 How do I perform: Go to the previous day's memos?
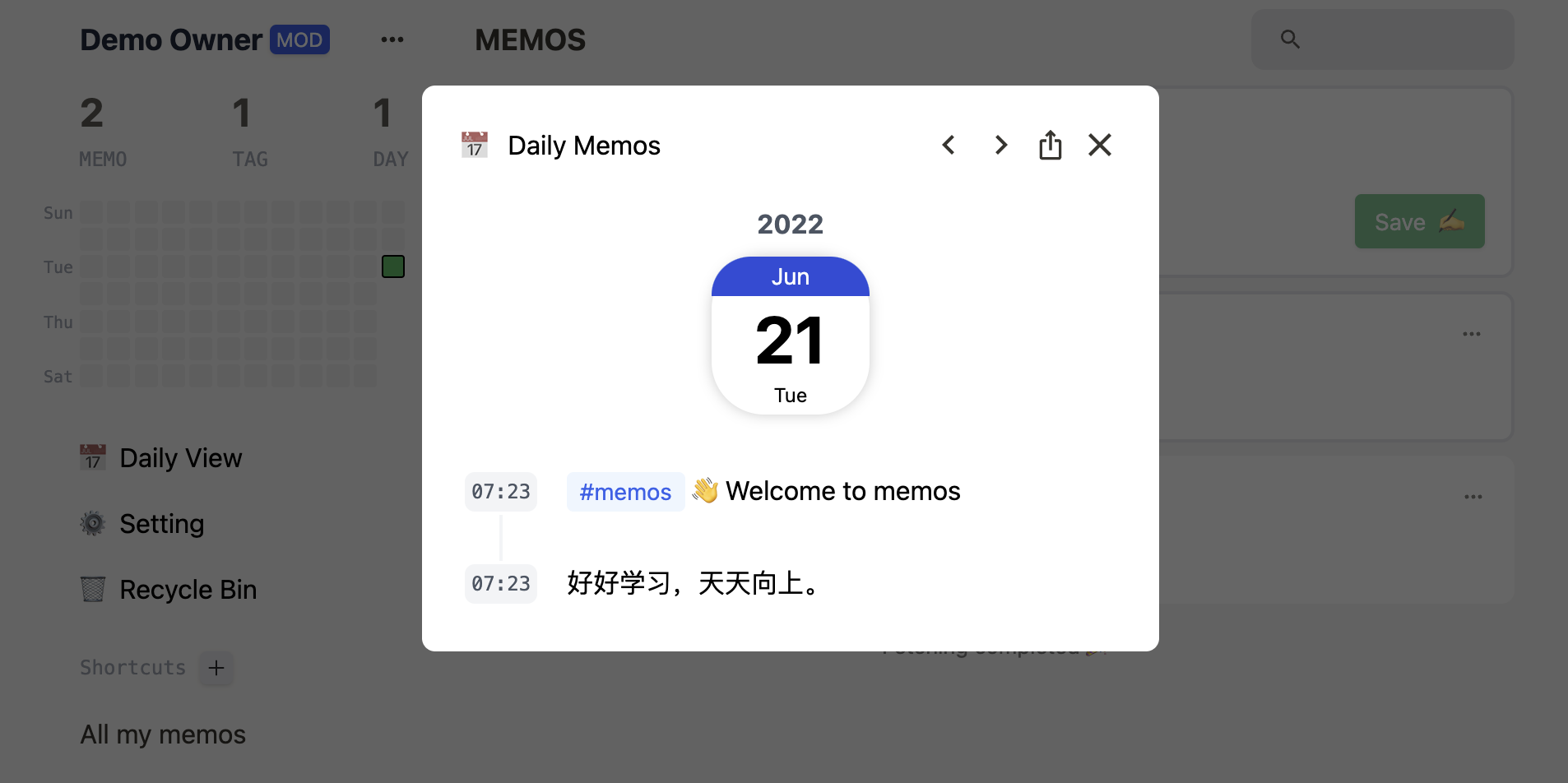click(x=949, y=146)
